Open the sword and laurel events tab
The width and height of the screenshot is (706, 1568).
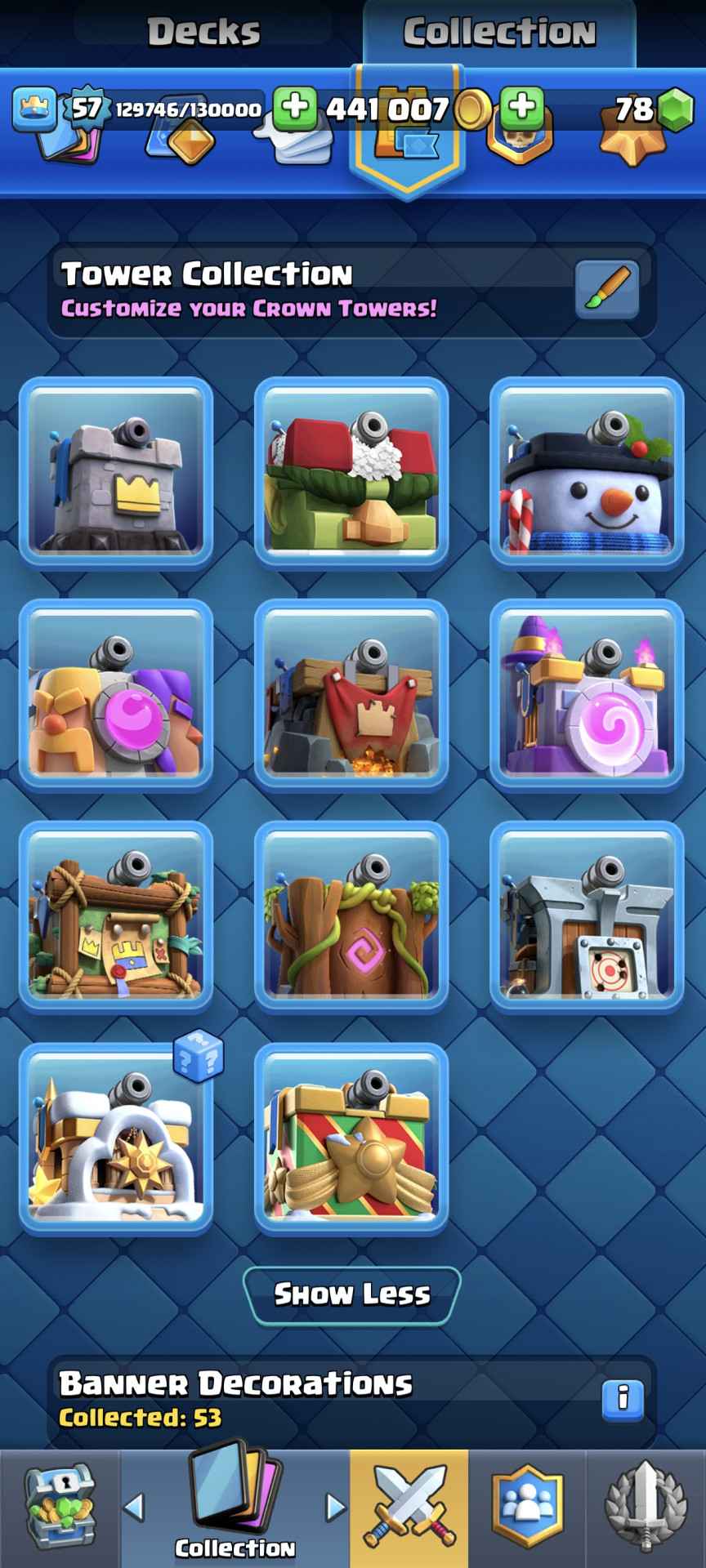[646, 1508]
